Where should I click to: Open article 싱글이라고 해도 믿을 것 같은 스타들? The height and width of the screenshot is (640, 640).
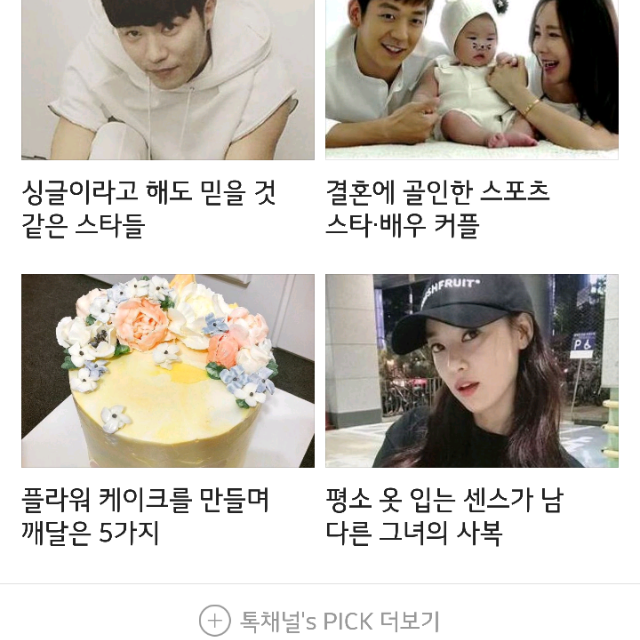[150, 208]
